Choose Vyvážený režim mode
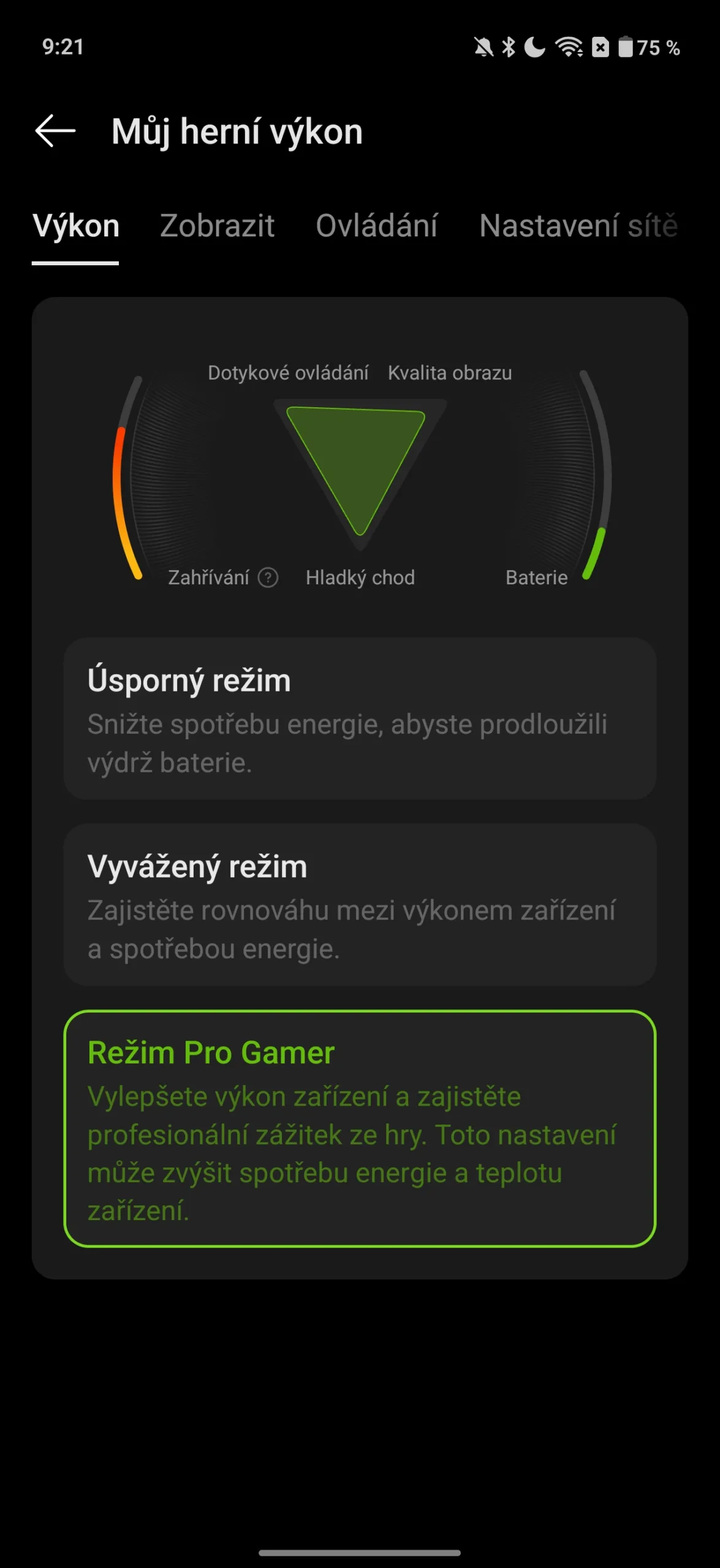 360,905
